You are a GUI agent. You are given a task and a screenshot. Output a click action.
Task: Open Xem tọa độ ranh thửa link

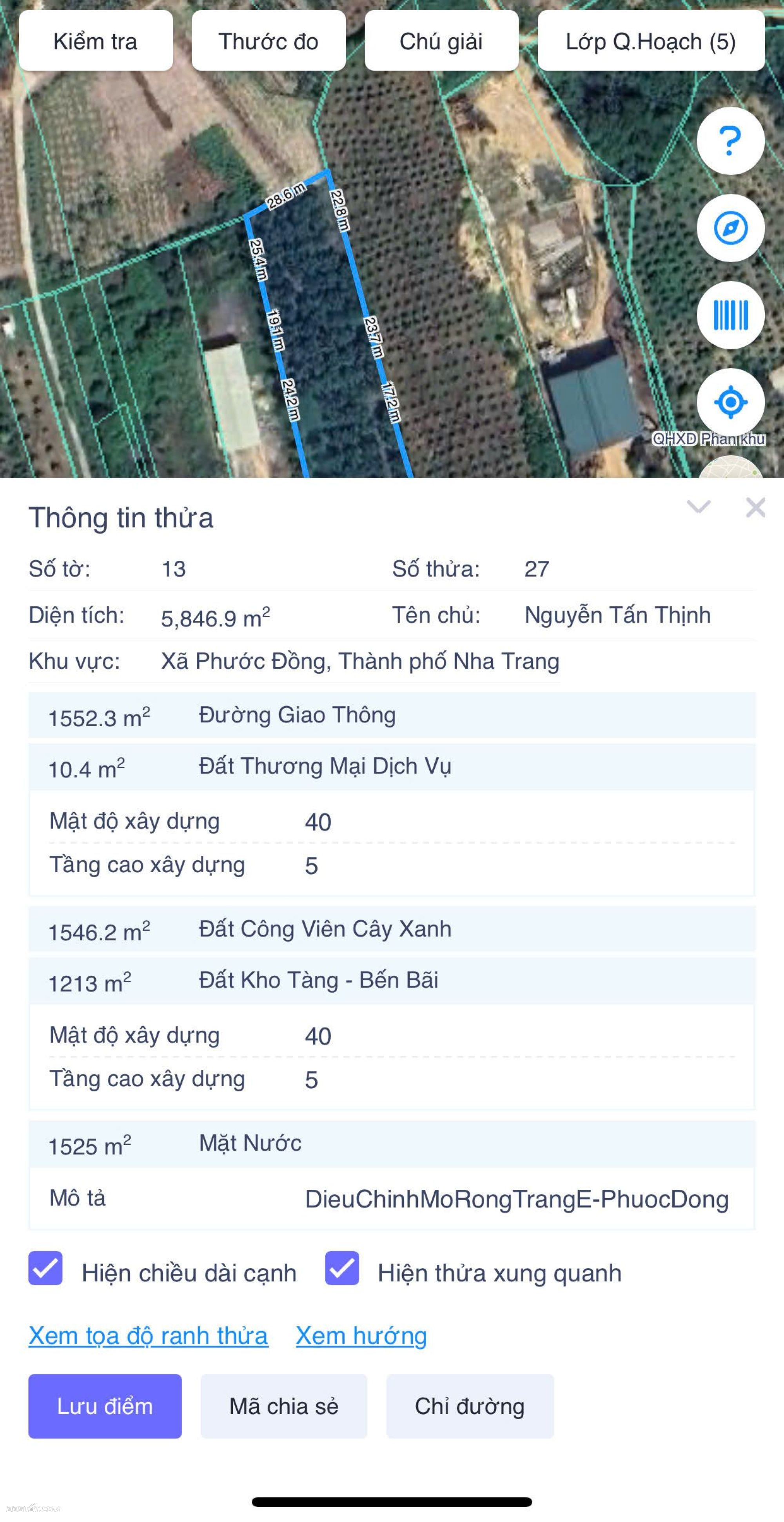[x=148, y=1335]
